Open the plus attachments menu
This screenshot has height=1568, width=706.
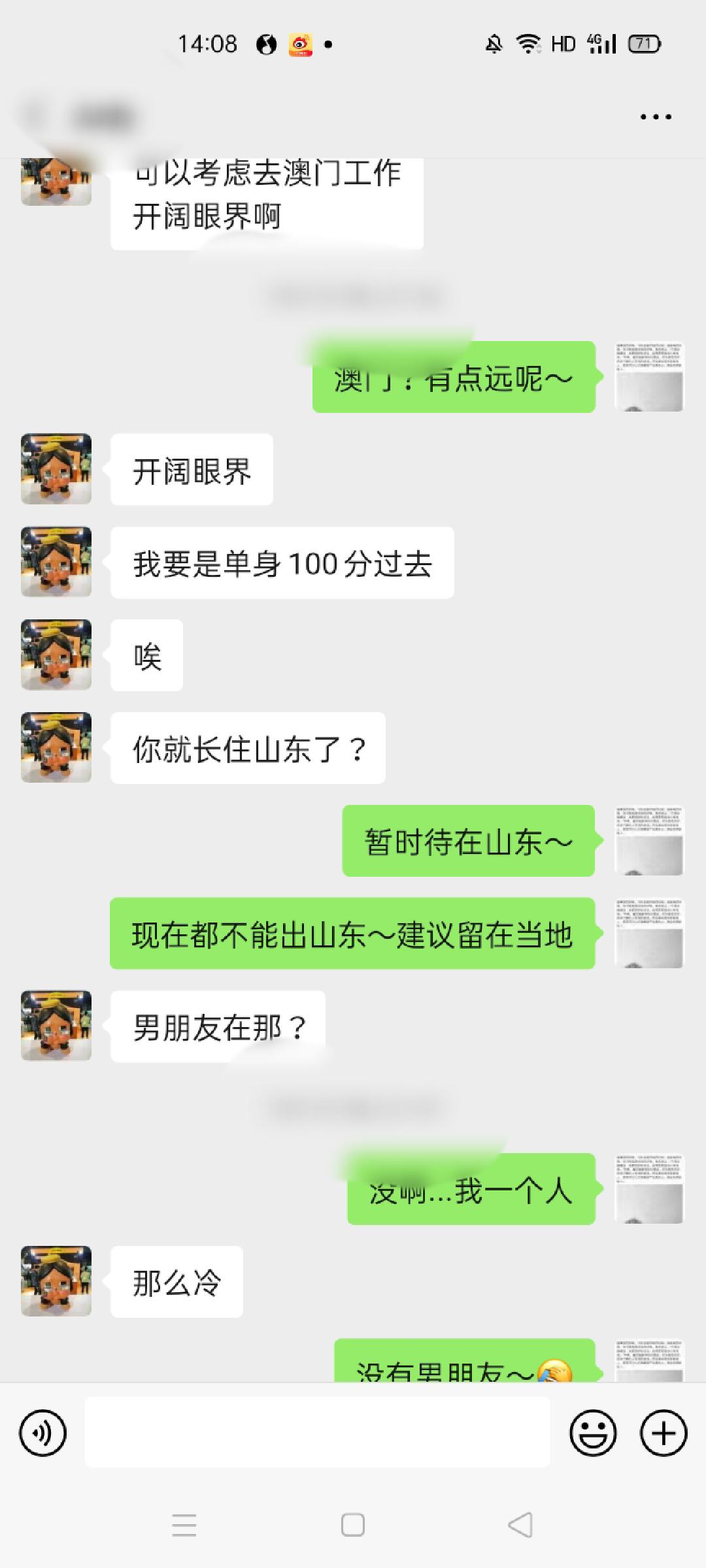[x=664, y=1433]
